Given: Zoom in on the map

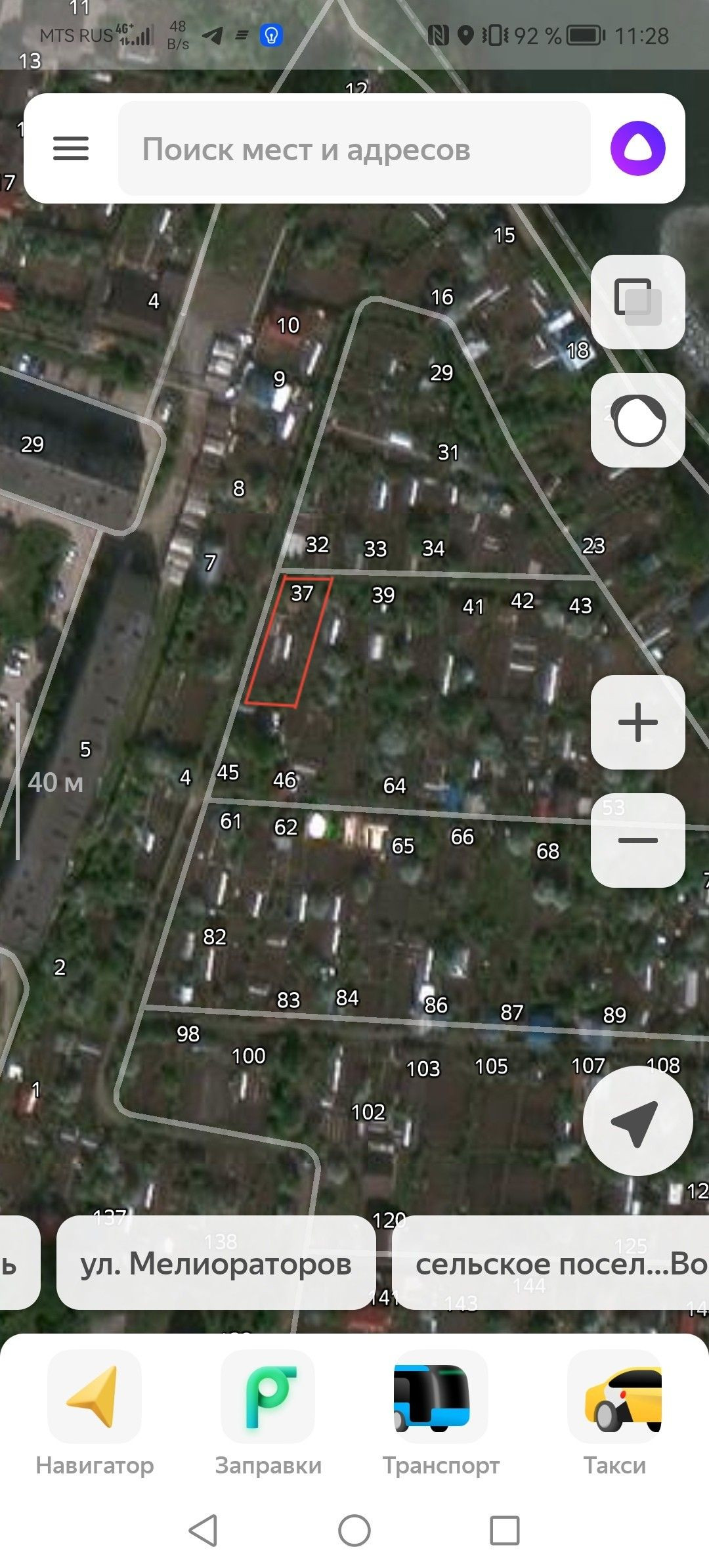Looking at the screenshot, I should [637, 722].
